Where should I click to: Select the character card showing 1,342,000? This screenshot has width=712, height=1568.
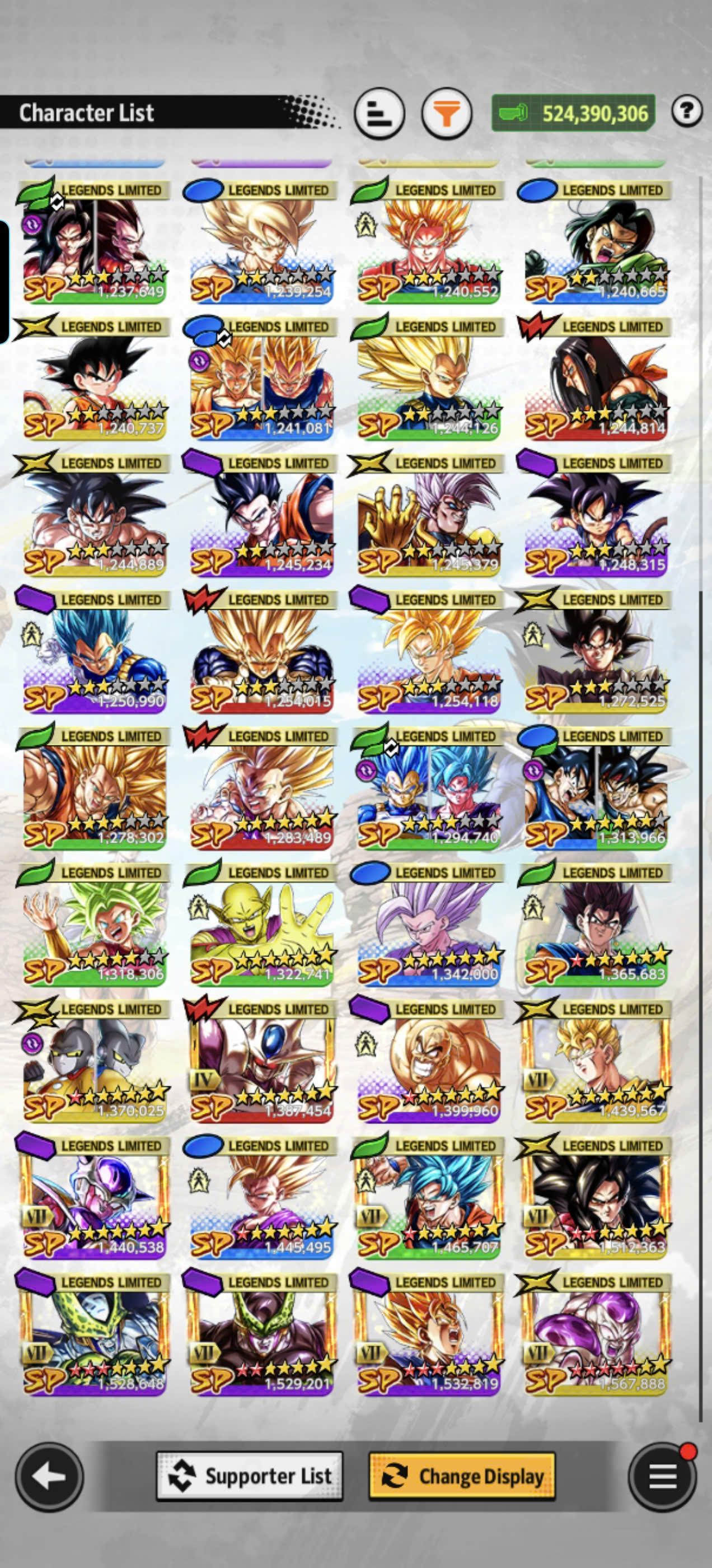[428, 923]
